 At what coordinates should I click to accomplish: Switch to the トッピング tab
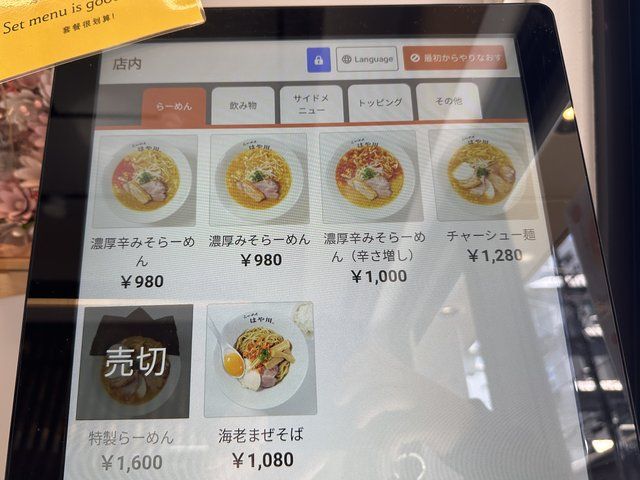click(x=380, y=103)
